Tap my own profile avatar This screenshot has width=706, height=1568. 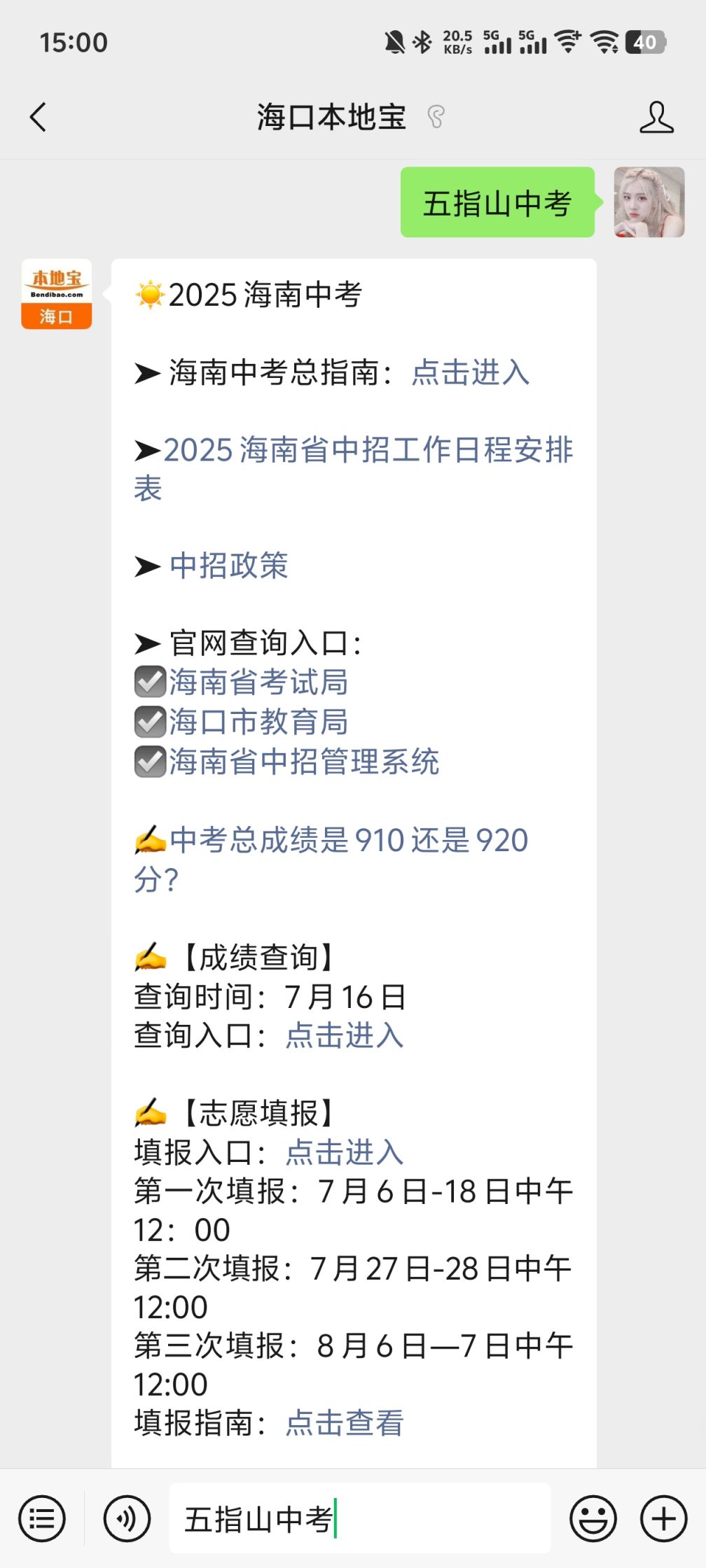point(649,202)
